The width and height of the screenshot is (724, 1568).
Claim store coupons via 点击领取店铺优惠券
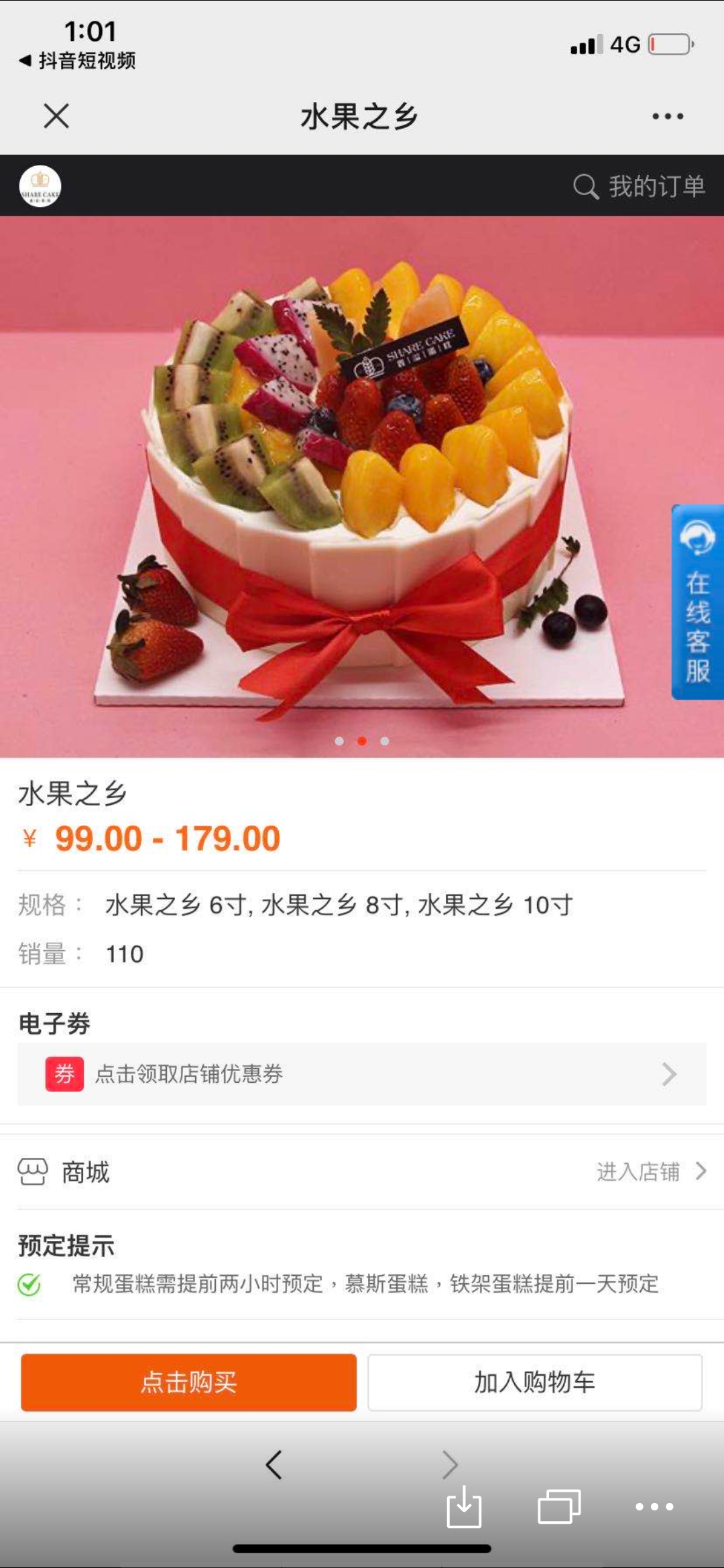click(362, 1074)
